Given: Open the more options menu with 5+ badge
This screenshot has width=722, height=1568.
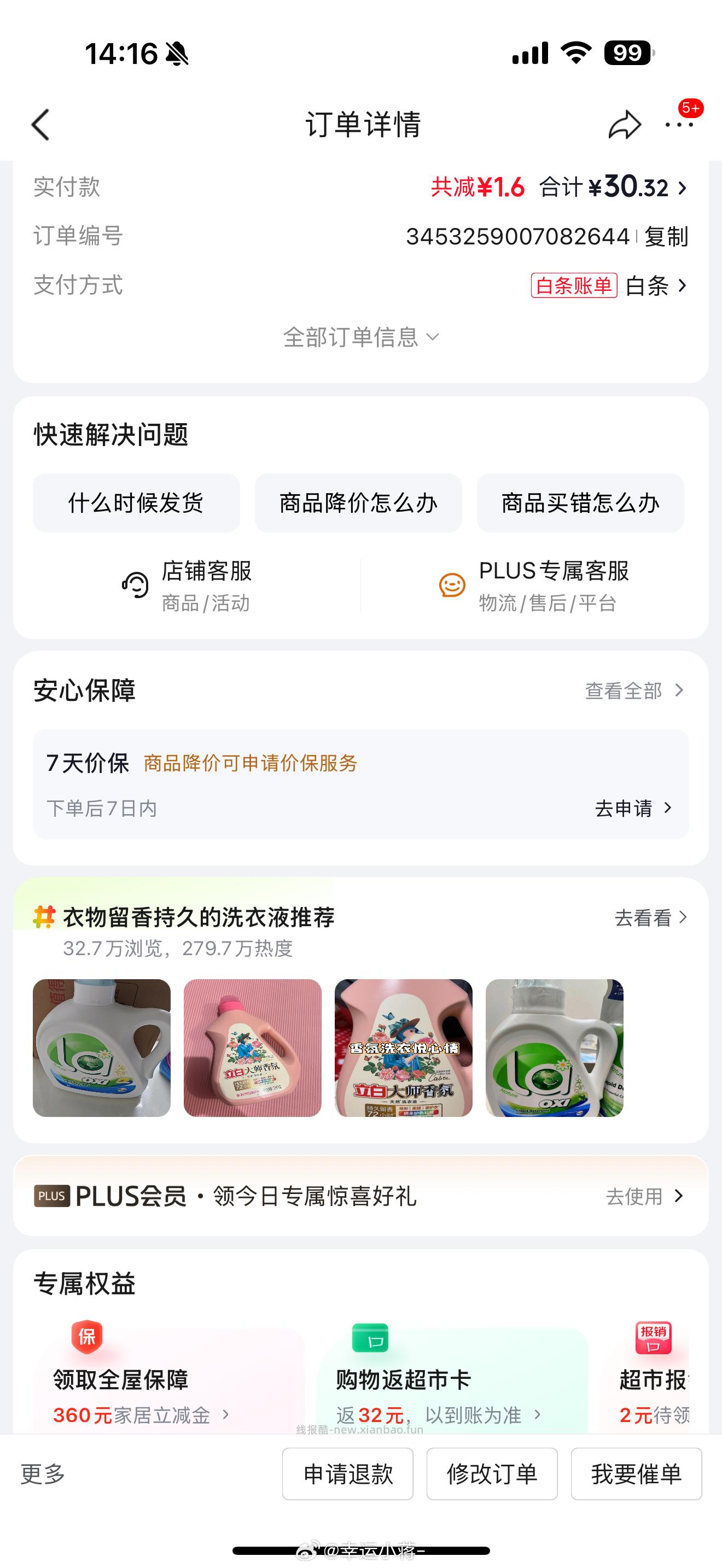Looking at the screenshot, I should tap(678, 125).
